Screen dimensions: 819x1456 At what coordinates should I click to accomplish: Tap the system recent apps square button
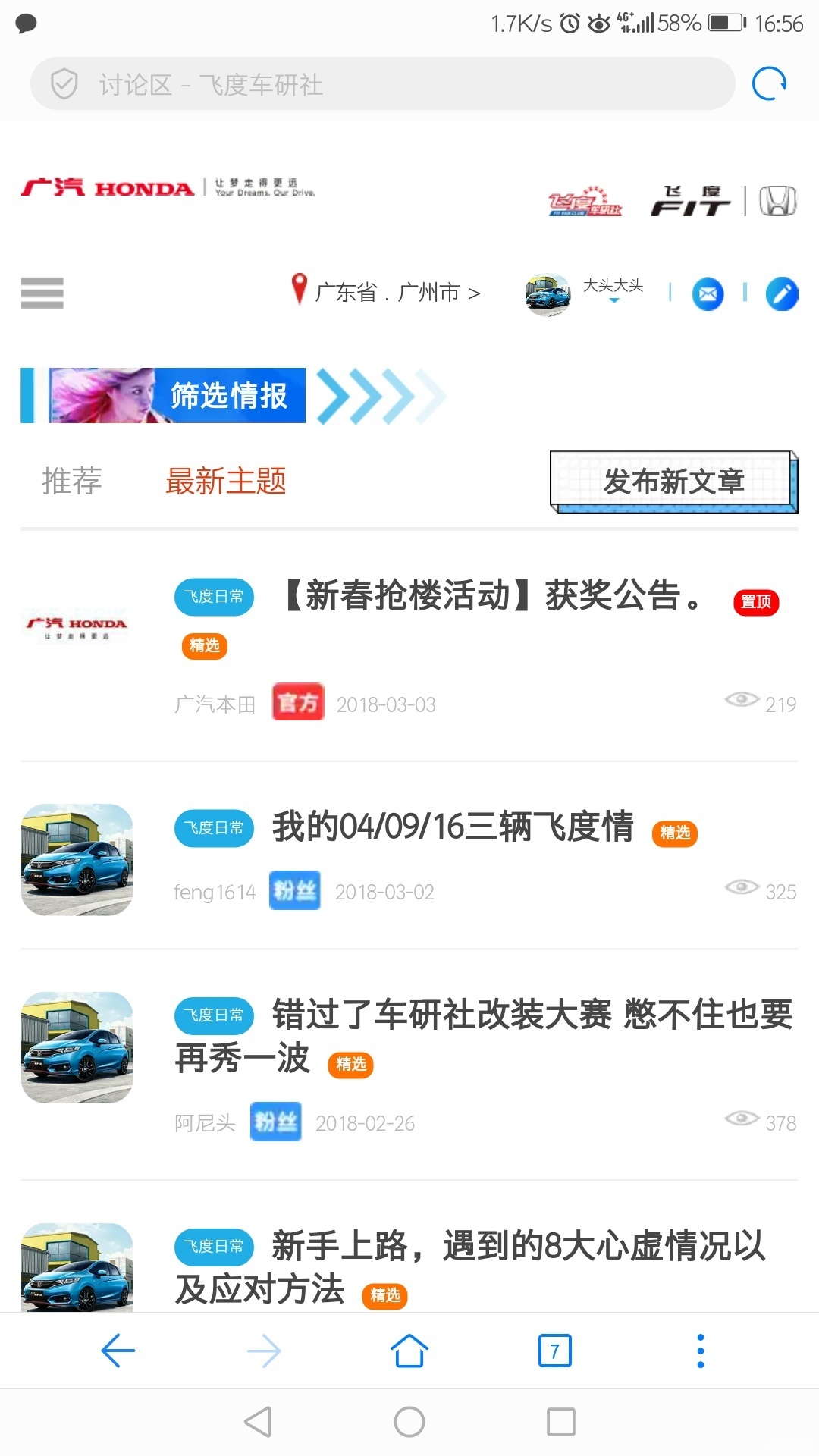[x=561, y=1422]
